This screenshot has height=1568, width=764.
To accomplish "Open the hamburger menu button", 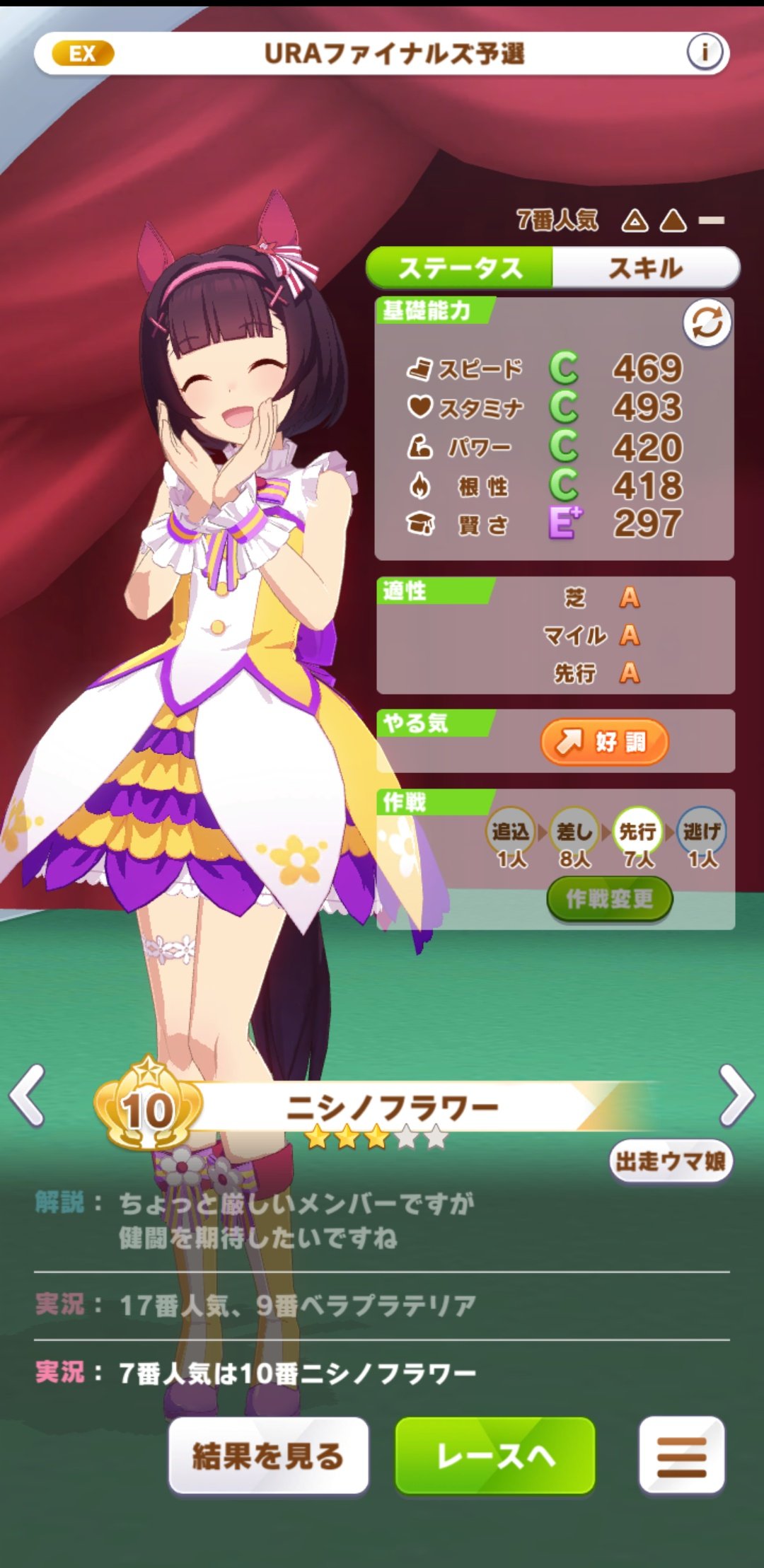I will coord(681,1456).
